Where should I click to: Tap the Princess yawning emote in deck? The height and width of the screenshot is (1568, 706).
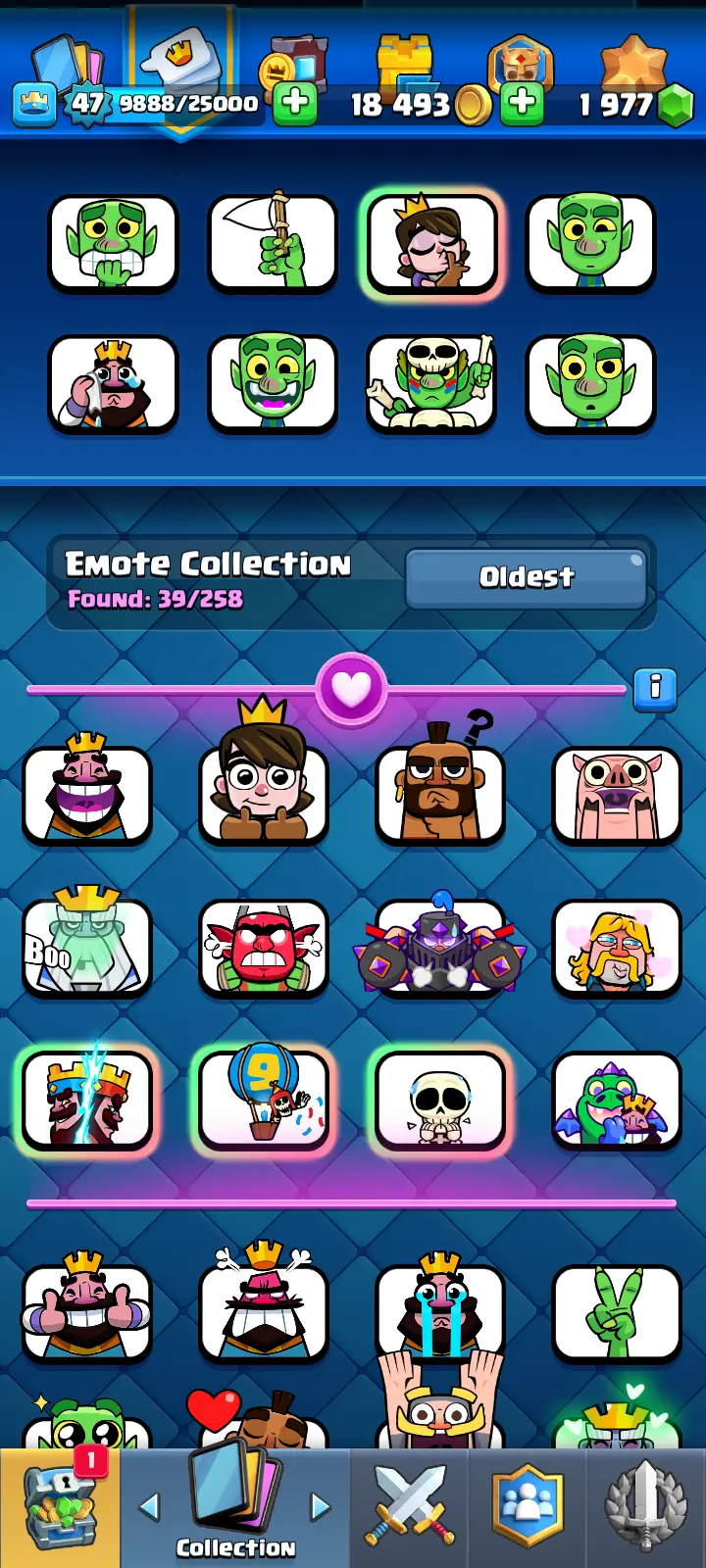click(431, 243)
